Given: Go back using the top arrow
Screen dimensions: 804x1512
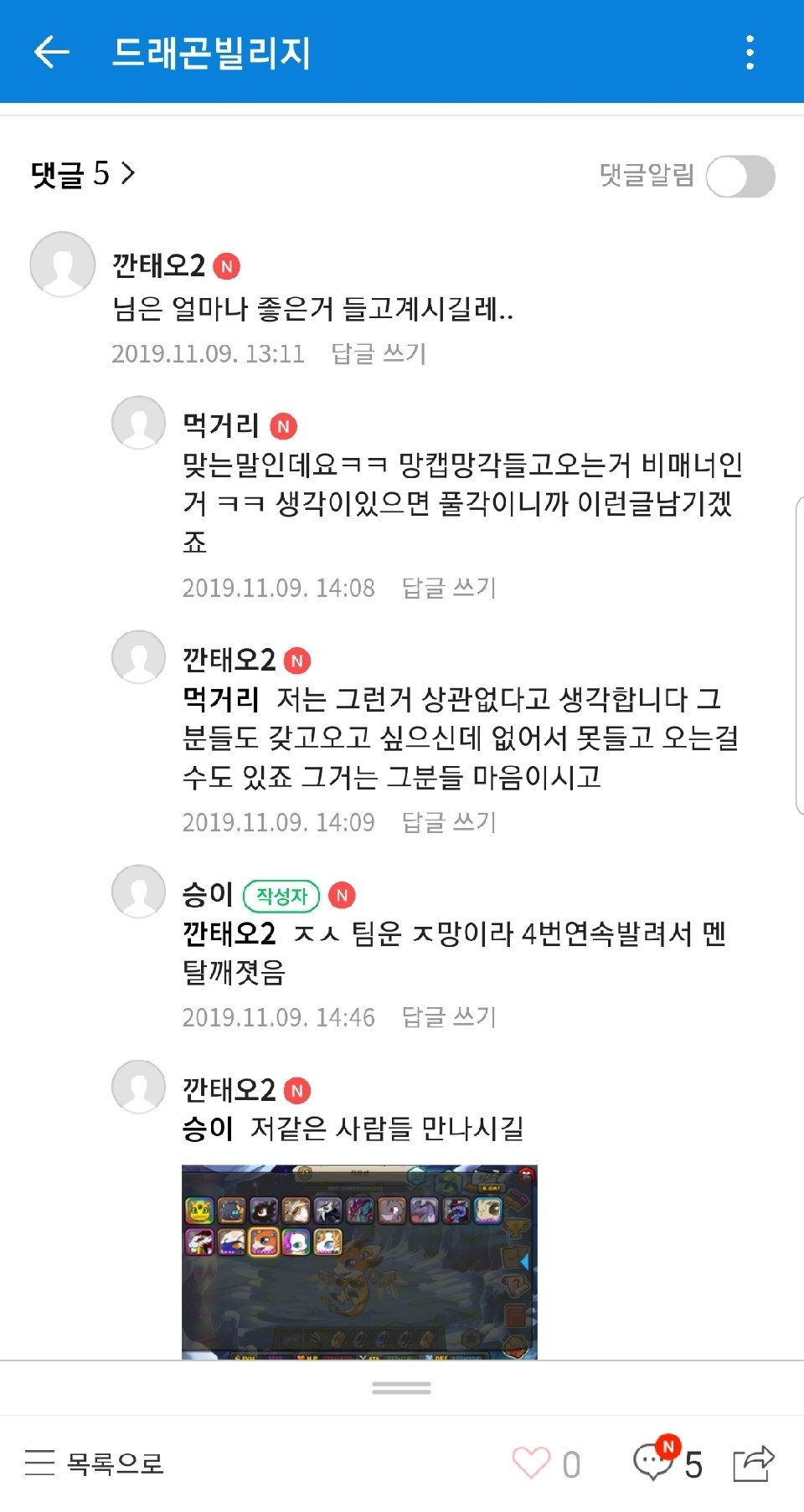Looking at the screenshot, I should pos(52,52).
